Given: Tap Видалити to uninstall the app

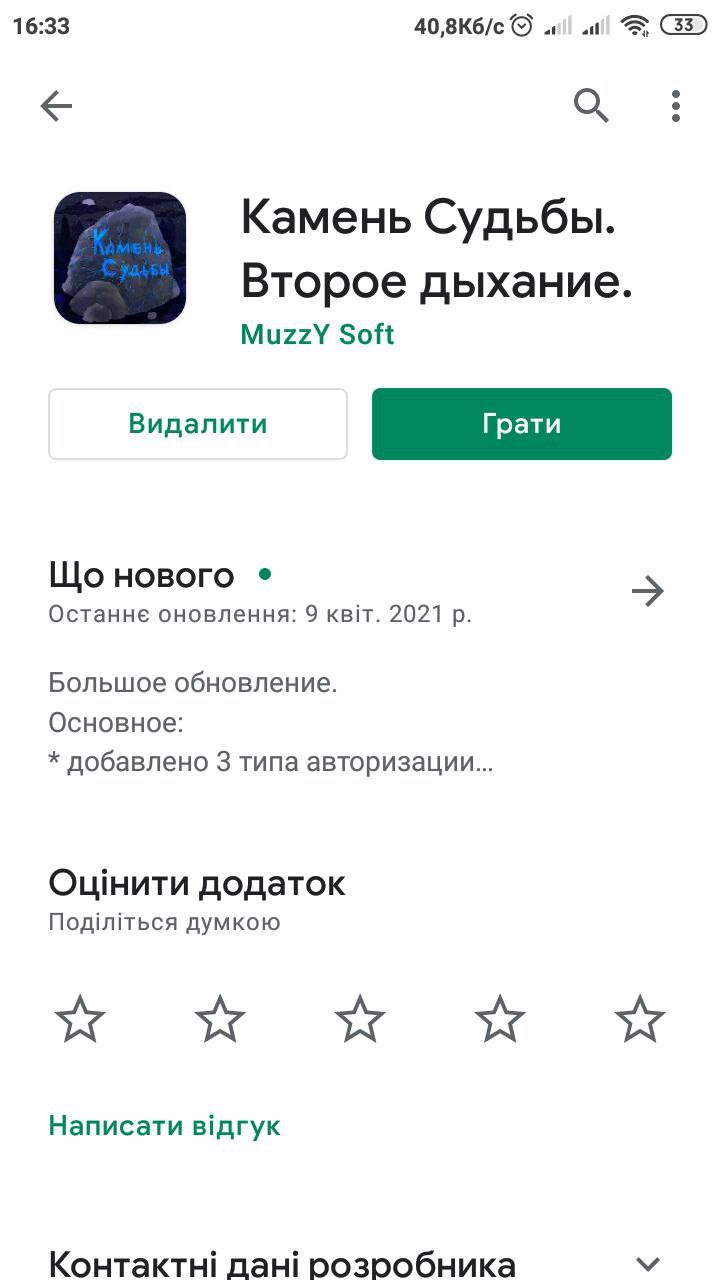Looking at the screenshot, I should click(x=198, y=424).
